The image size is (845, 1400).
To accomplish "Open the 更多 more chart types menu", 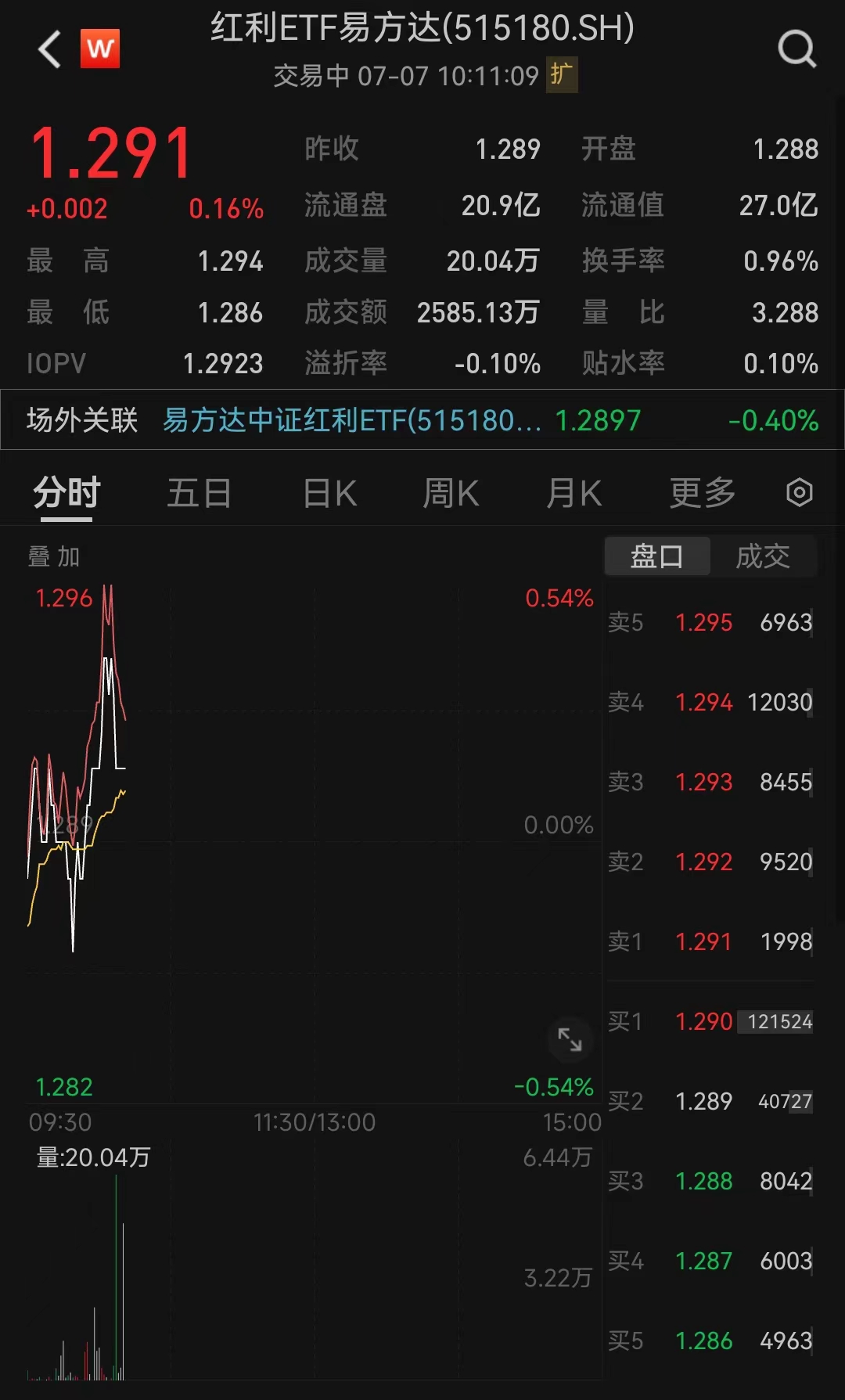I will click(x=701, y=493).
